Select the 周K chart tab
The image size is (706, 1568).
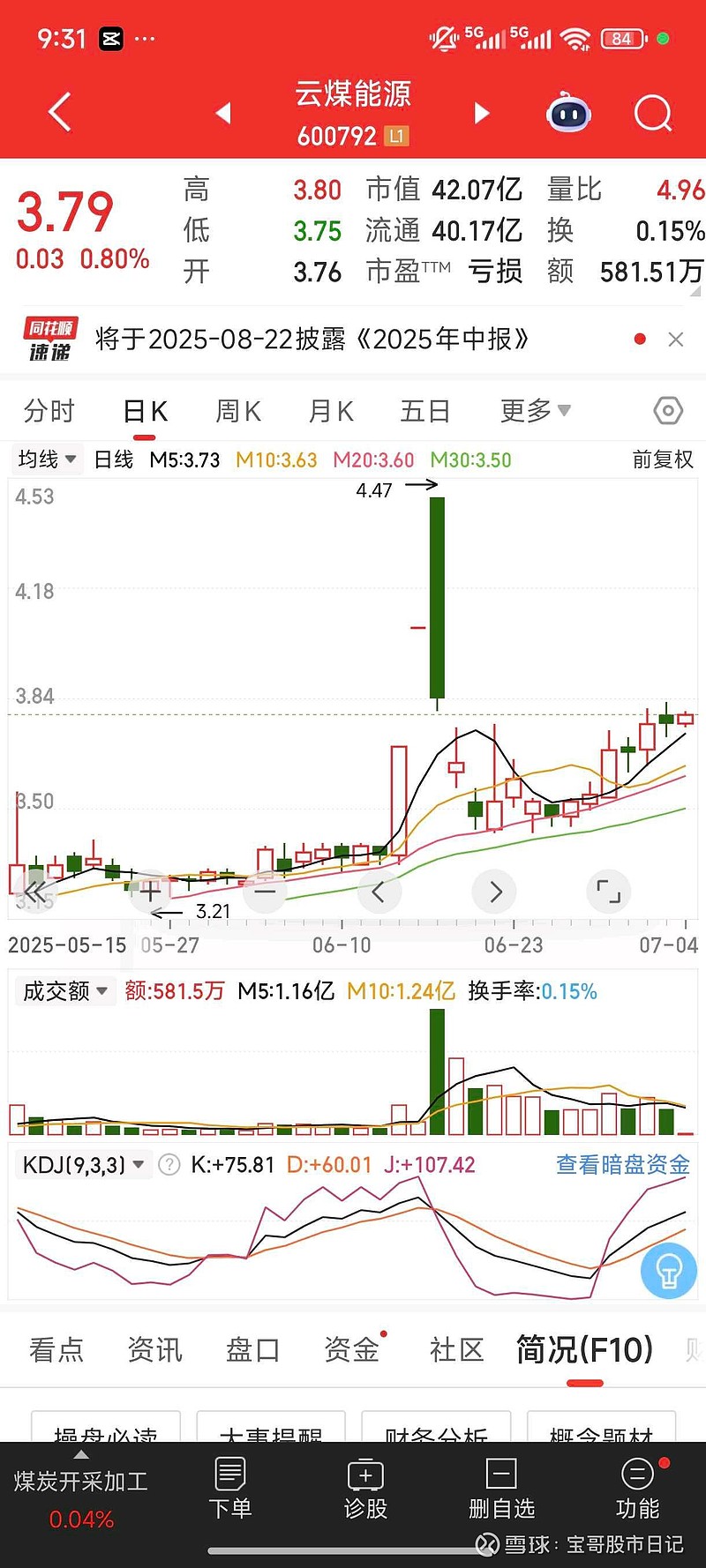coord(238,411)
